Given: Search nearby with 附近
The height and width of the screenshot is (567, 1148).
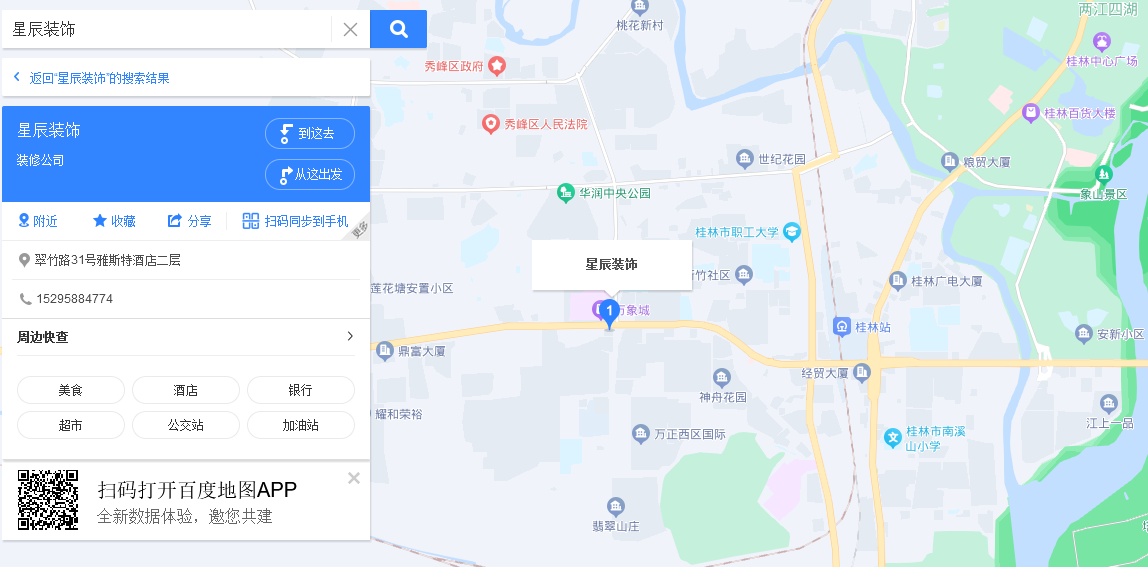Looking at the screenshot, I should pos(38,221).
